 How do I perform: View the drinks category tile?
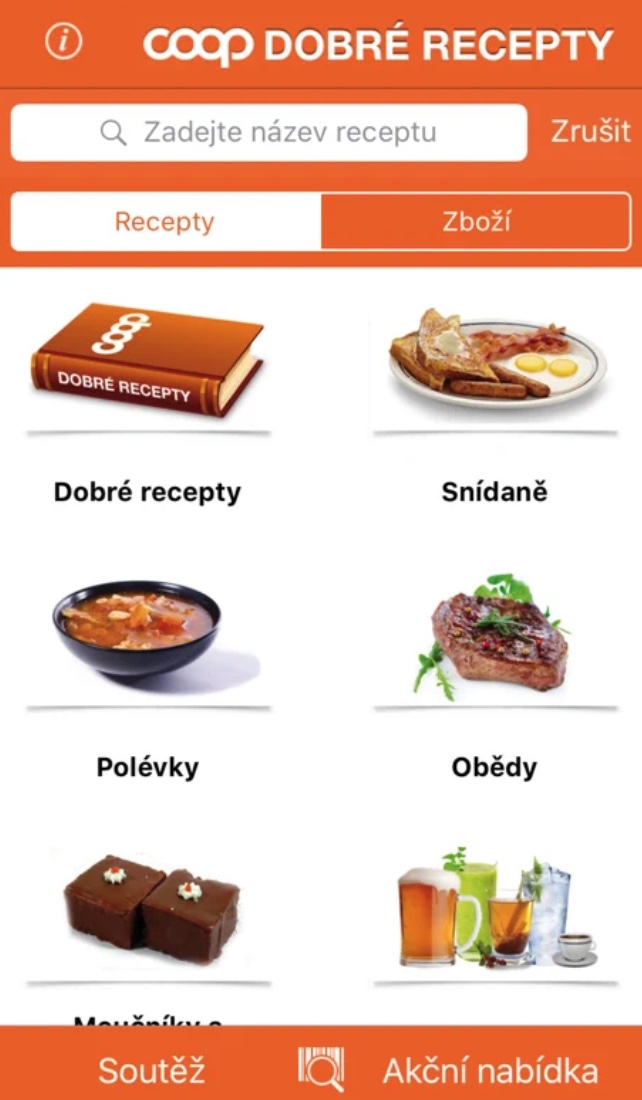point(495,905)
